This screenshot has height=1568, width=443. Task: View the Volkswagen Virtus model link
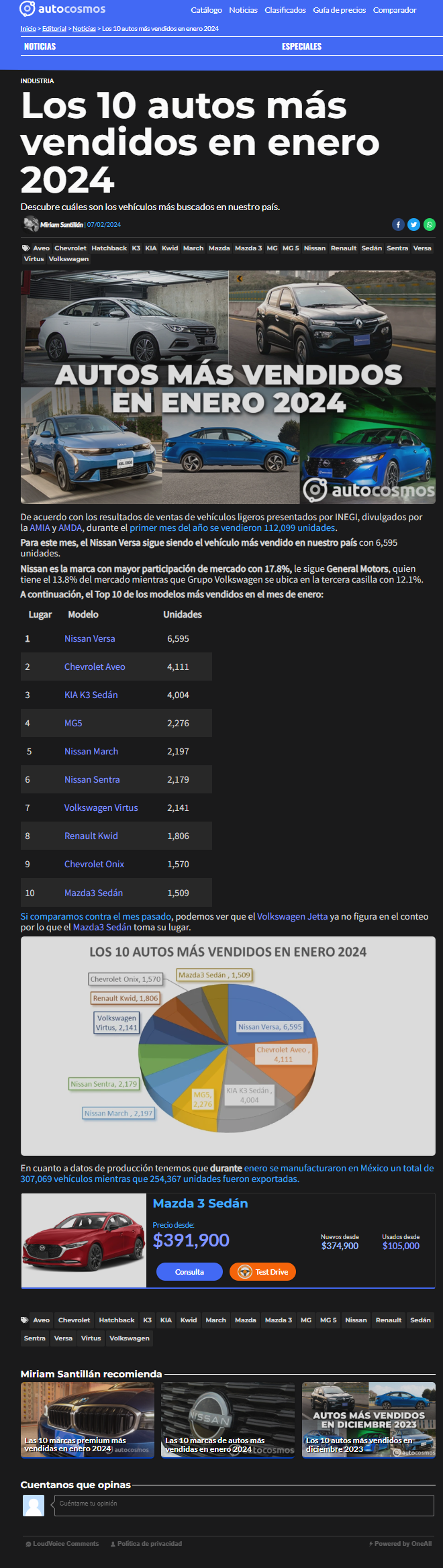click(x=101, y=807)
